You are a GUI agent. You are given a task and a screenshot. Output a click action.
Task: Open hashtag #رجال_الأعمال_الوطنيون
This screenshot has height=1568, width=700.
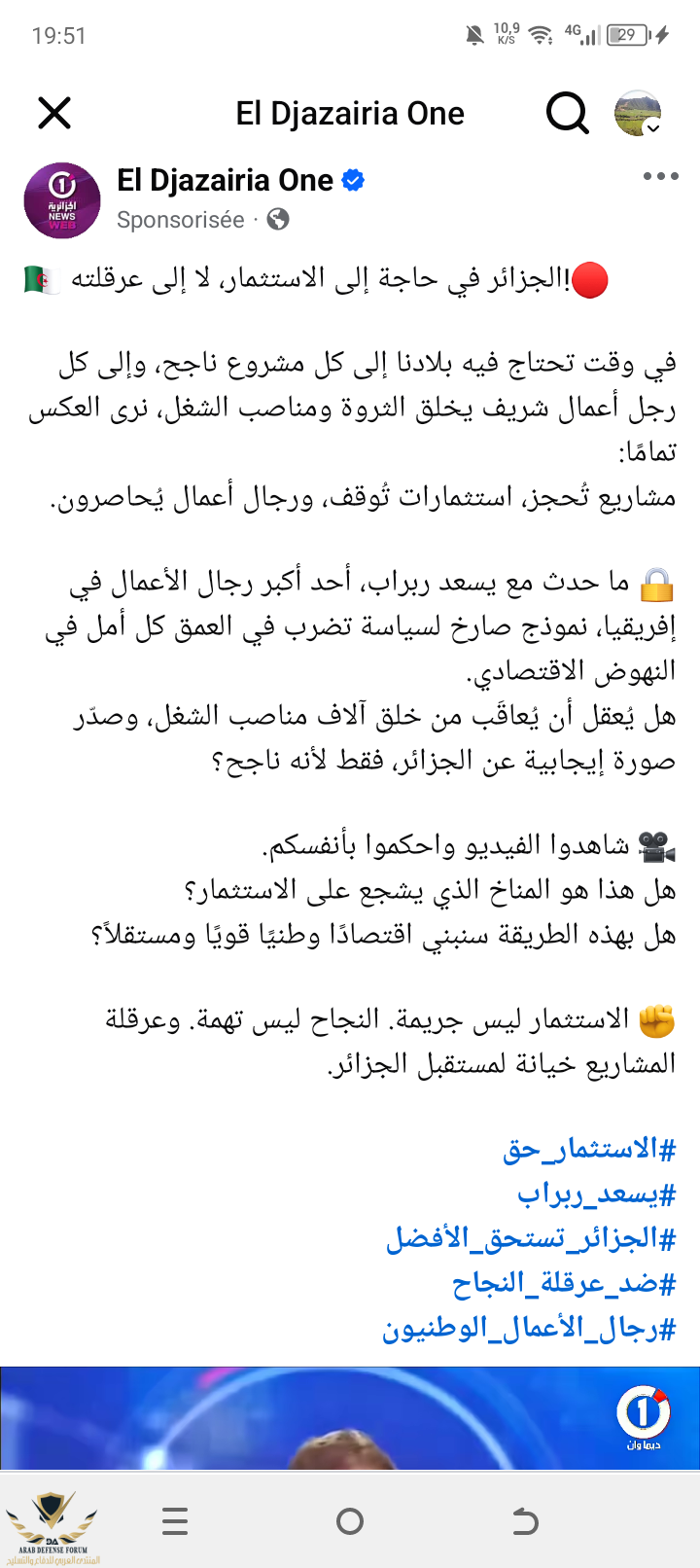(529, 1328)
